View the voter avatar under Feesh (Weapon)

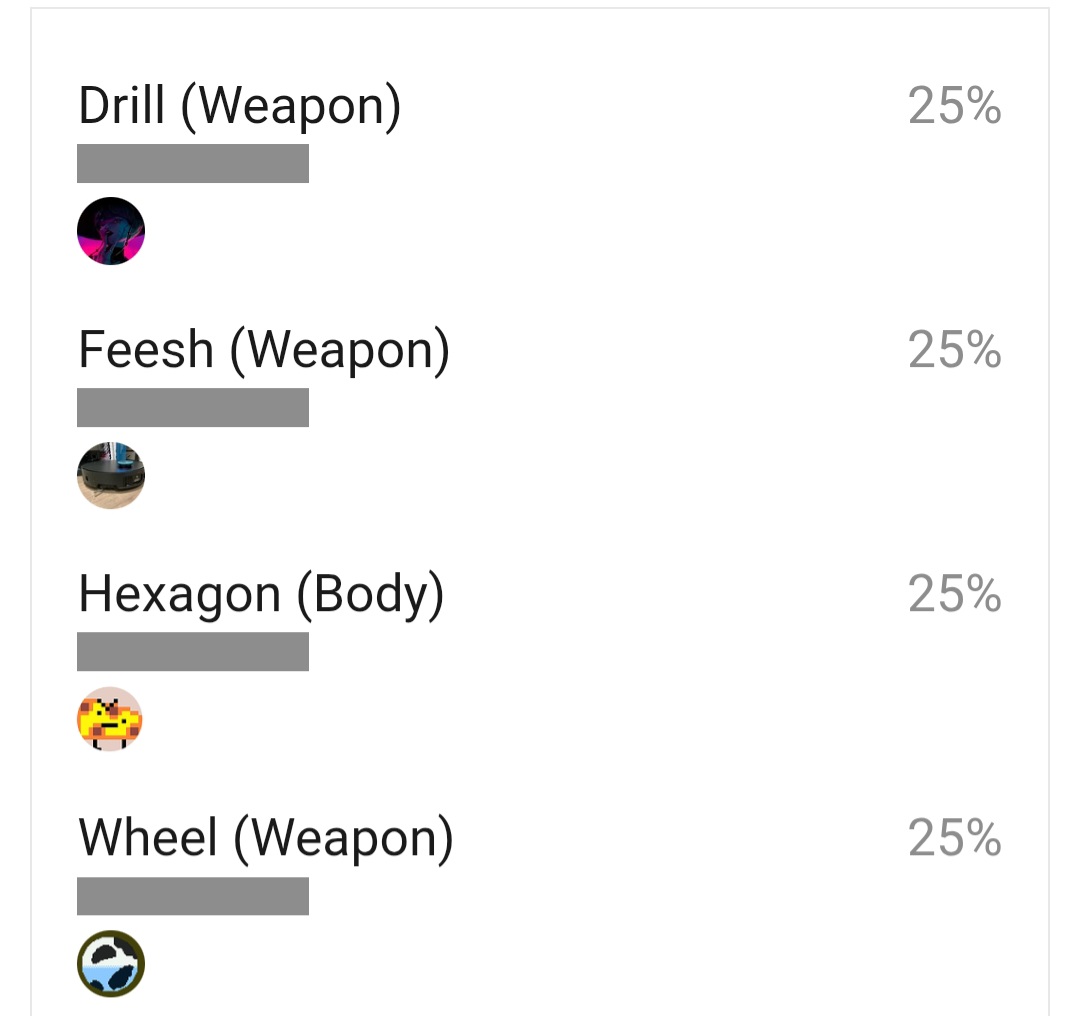tap(111, 475)
